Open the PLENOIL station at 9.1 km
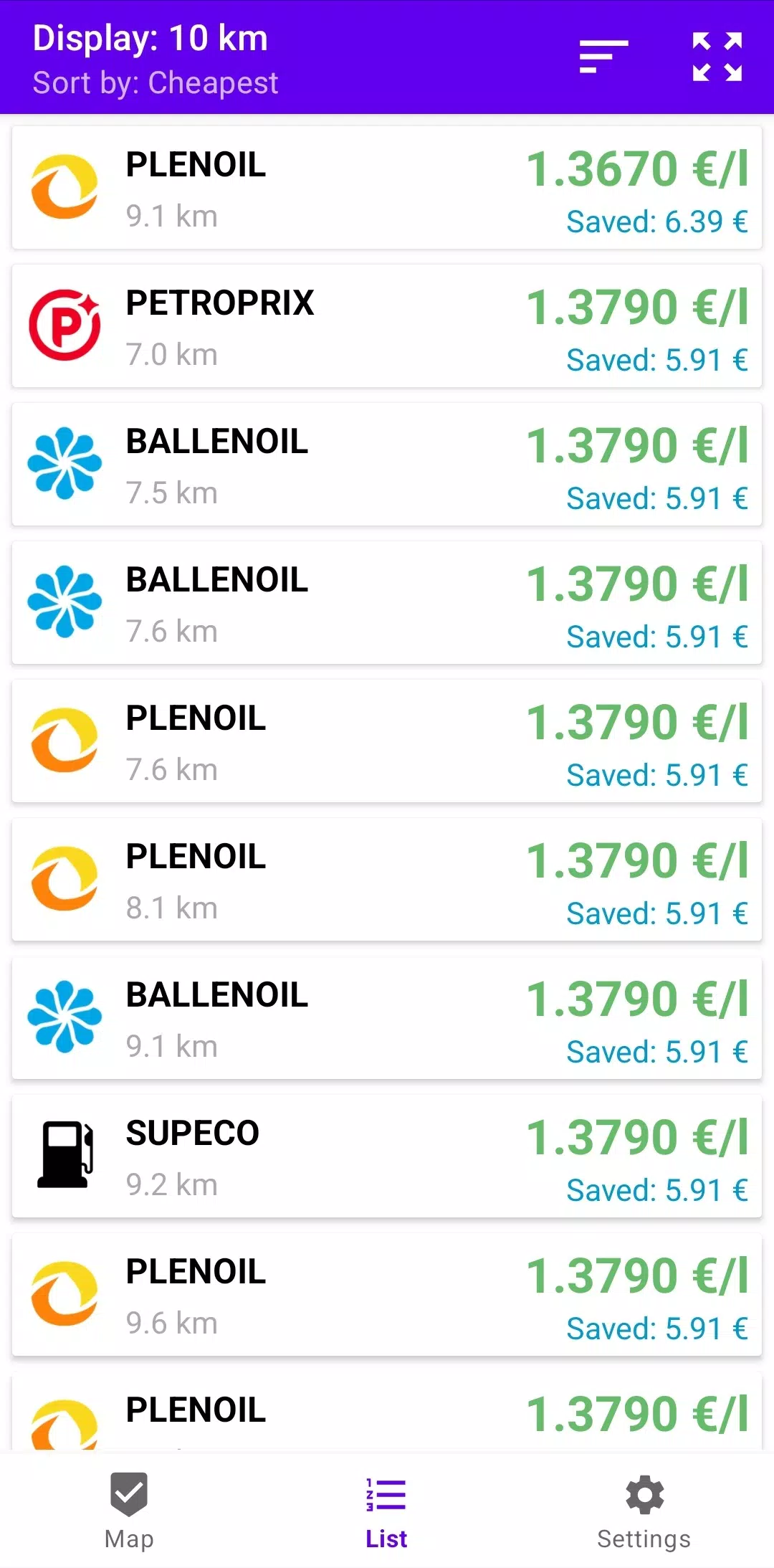 click(x=387, y=186)
